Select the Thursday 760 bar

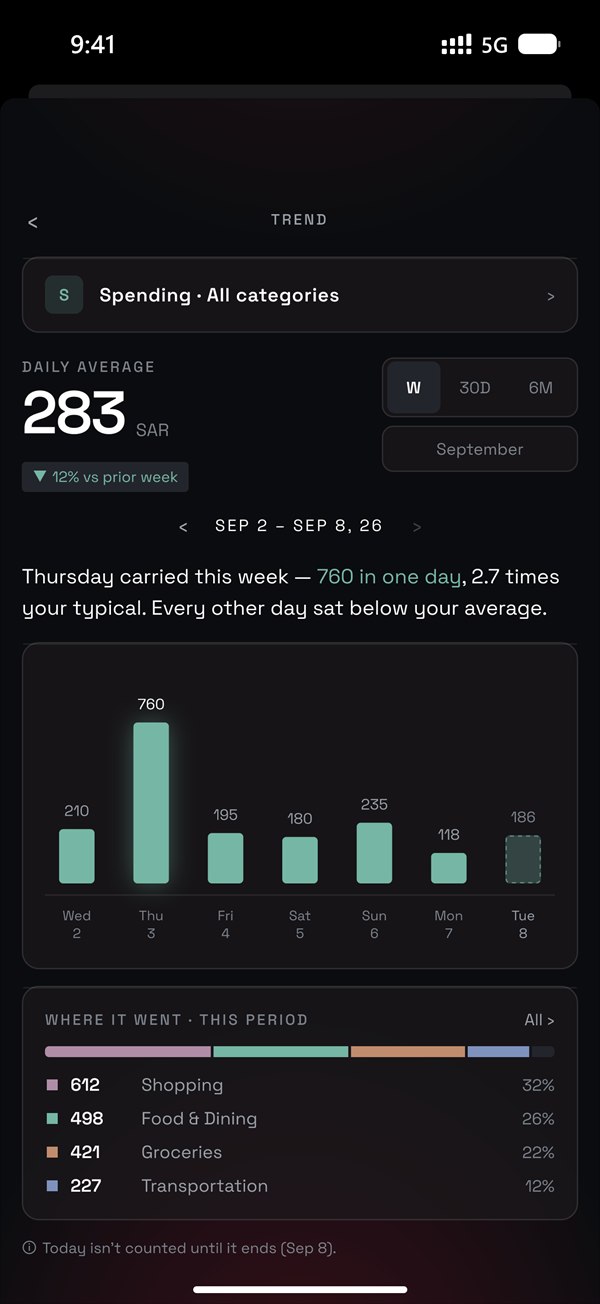(151, 803)
